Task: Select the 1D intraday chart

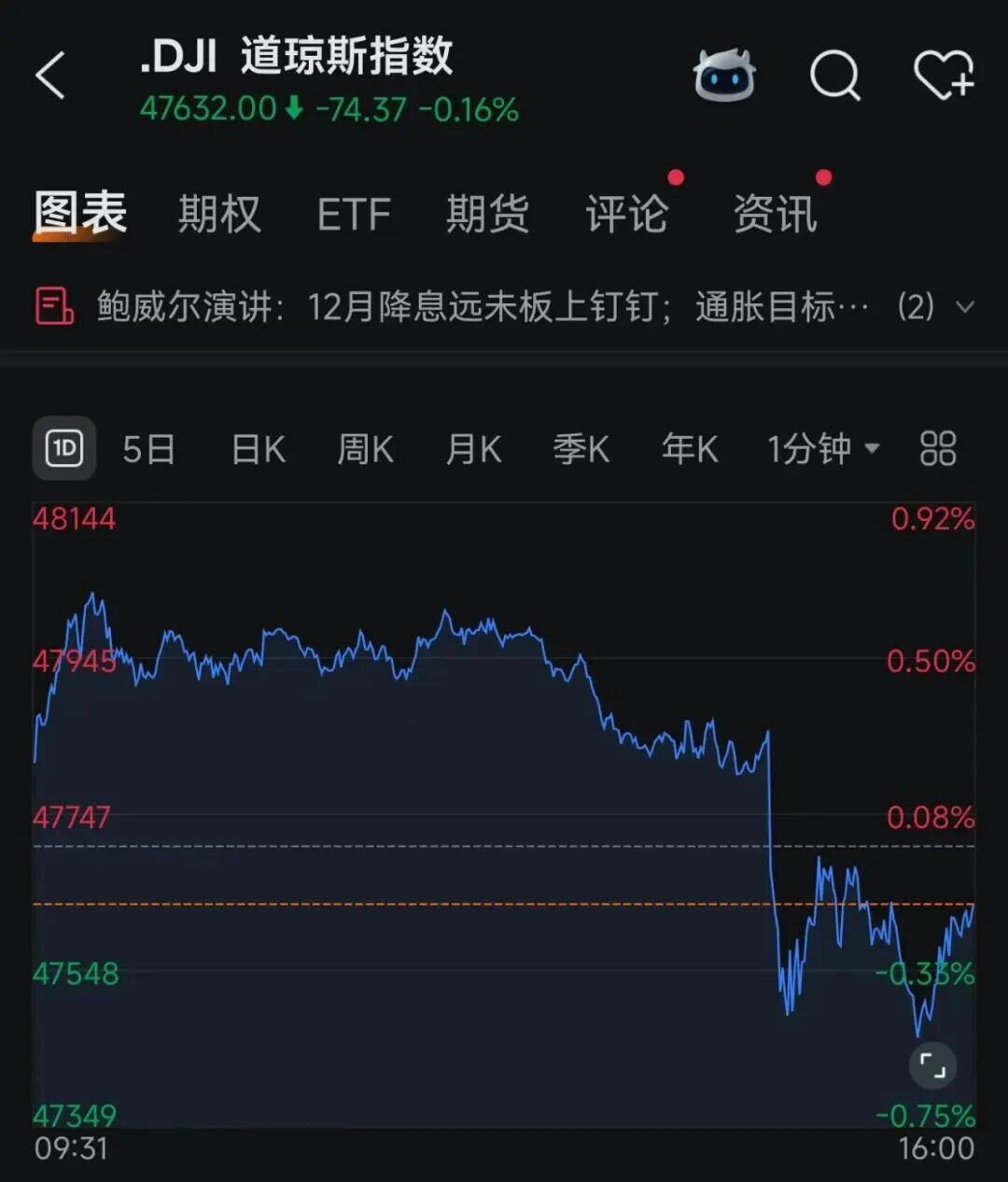Action: pyautogui.click(x=64, y=449)
